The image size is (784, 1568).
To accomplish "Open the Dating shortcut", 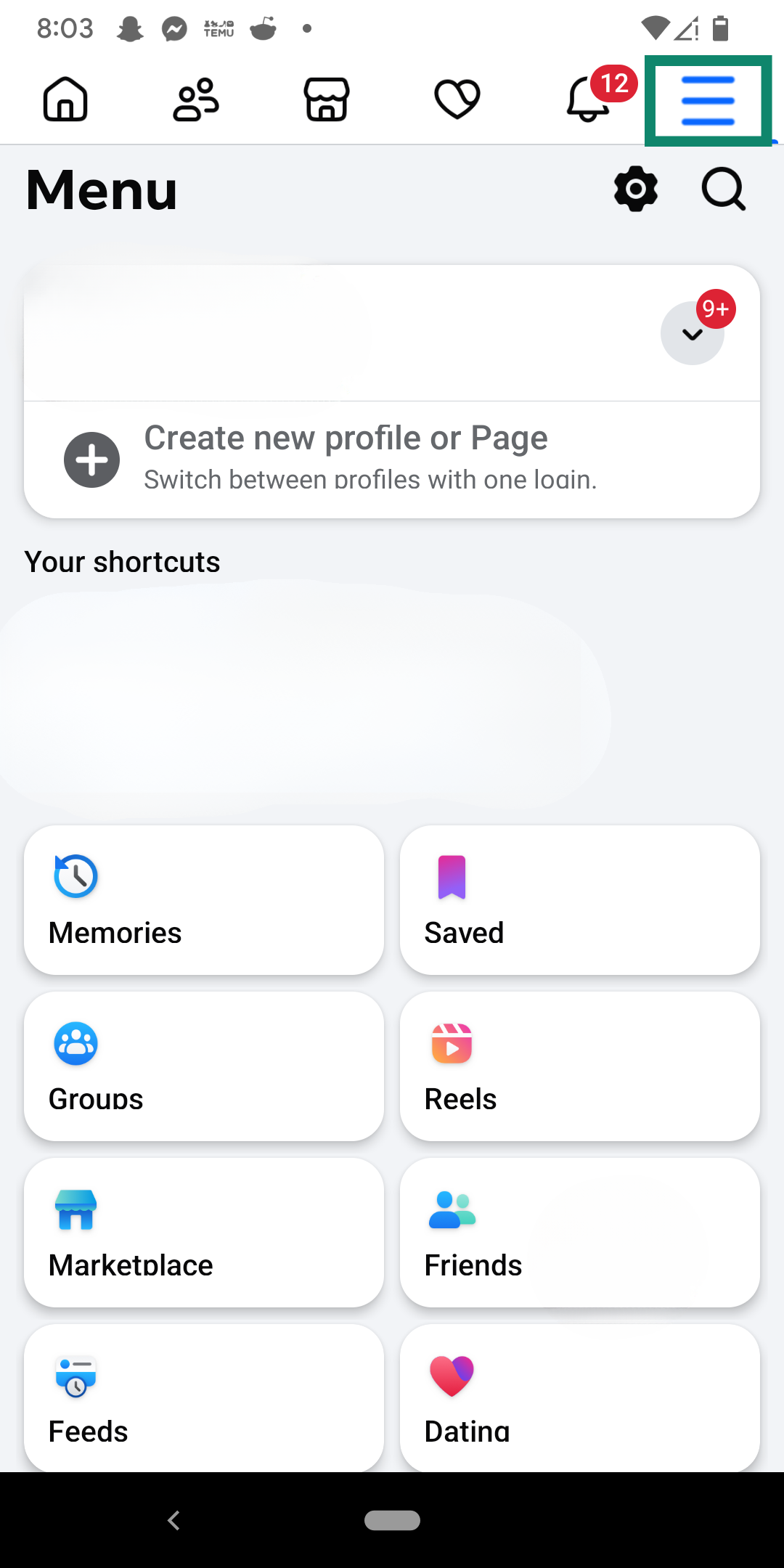I will (579, 1397).
